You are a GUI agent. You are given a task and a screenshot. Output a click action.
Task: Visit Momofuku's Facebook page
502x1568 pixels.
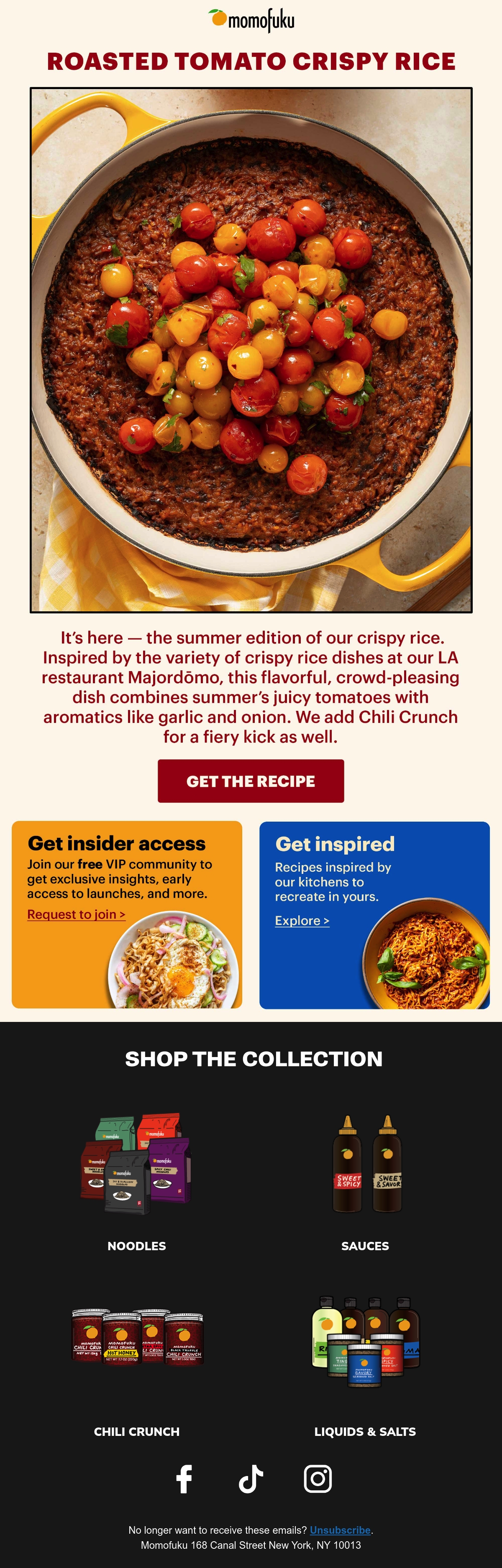pyautogui.click(x=184, y=1479)
